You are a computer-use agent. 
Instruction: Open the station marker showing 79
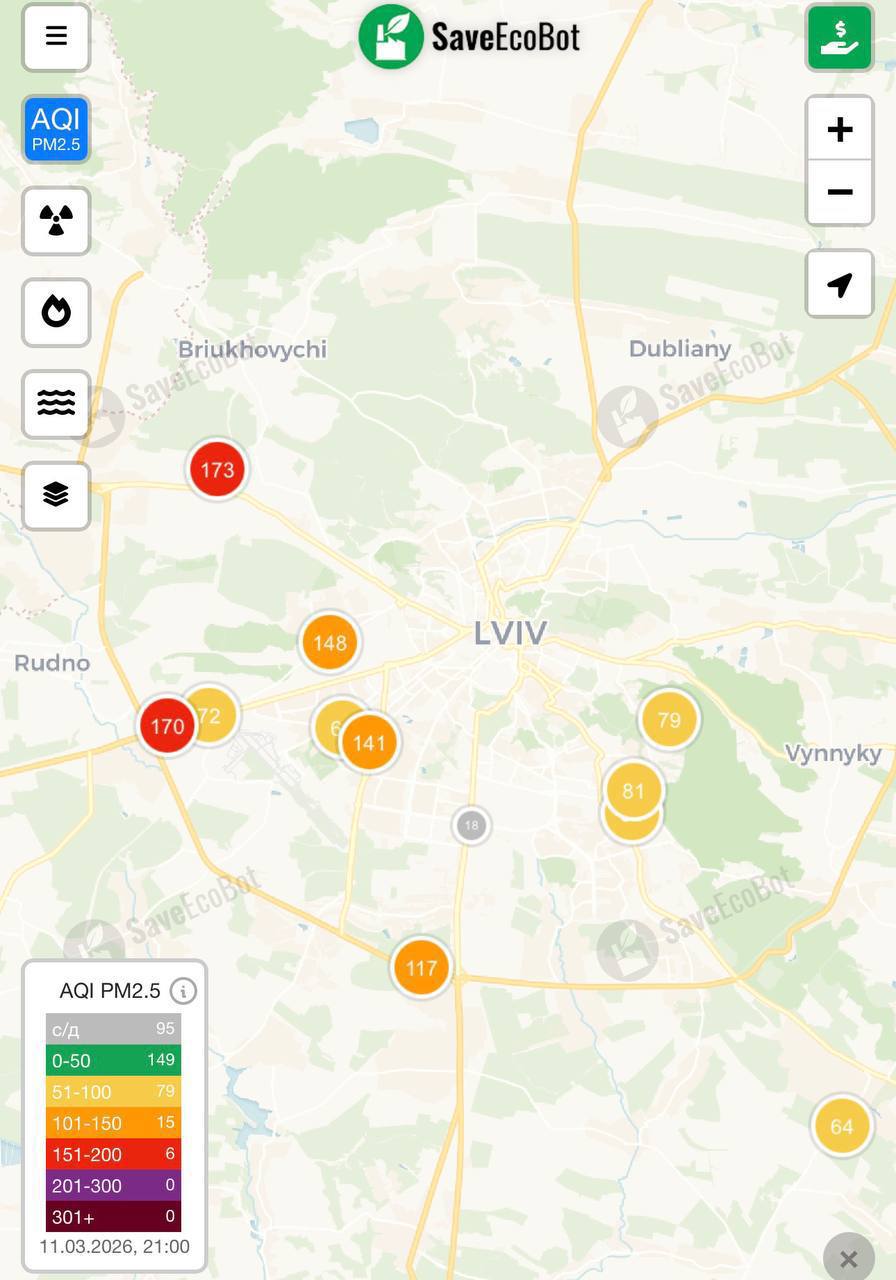(x=669, y=719)
